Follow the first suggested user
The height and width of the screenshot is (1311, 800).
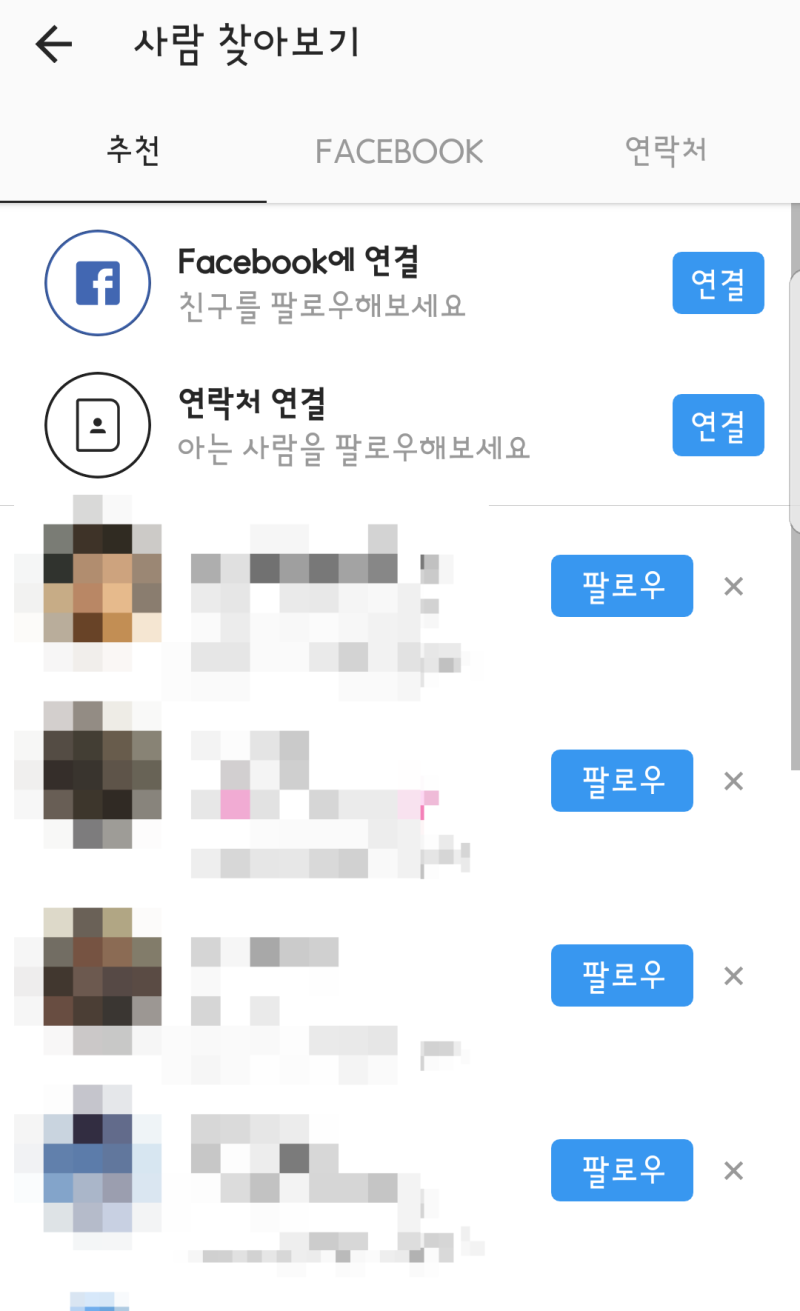tap(622, 586)
